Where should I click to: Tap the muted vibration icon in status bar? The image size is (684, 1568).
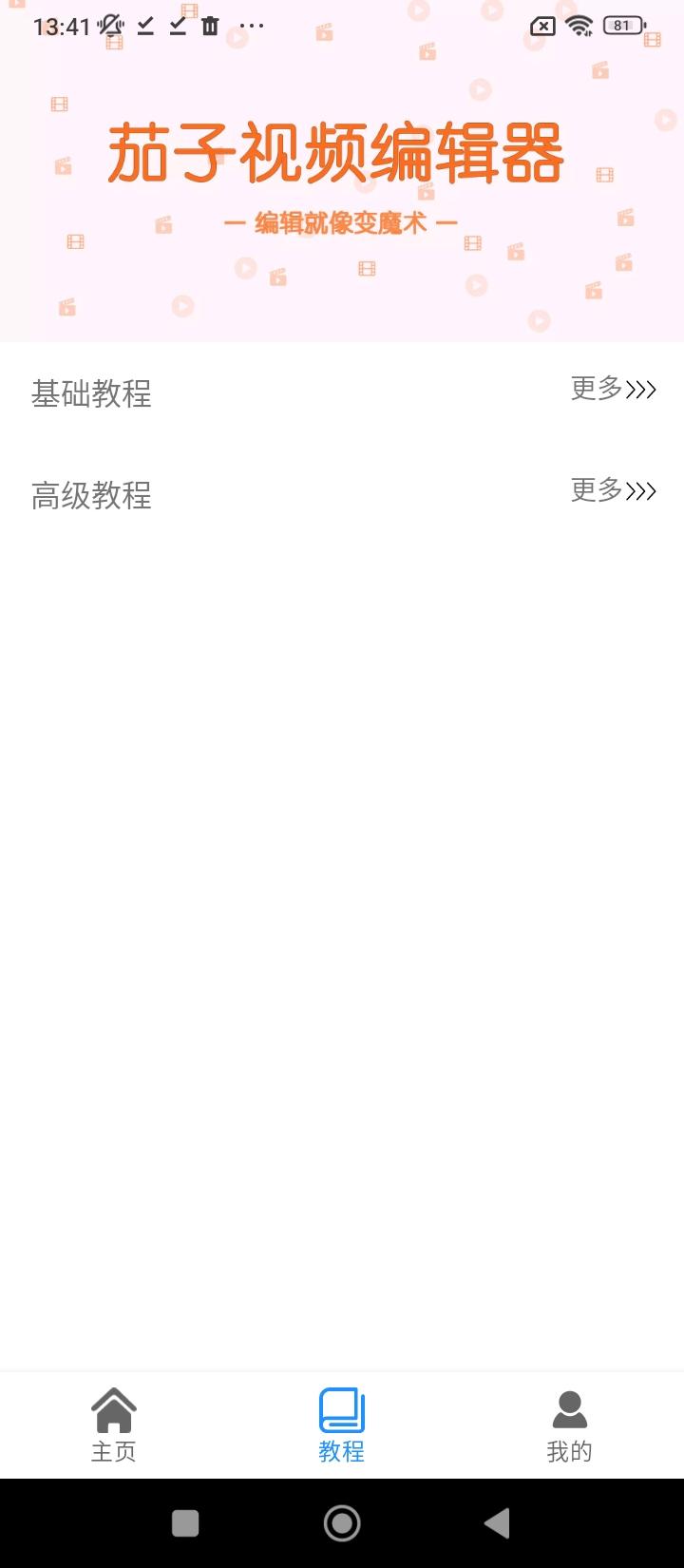pyautogui.click(x=109, y=26)
